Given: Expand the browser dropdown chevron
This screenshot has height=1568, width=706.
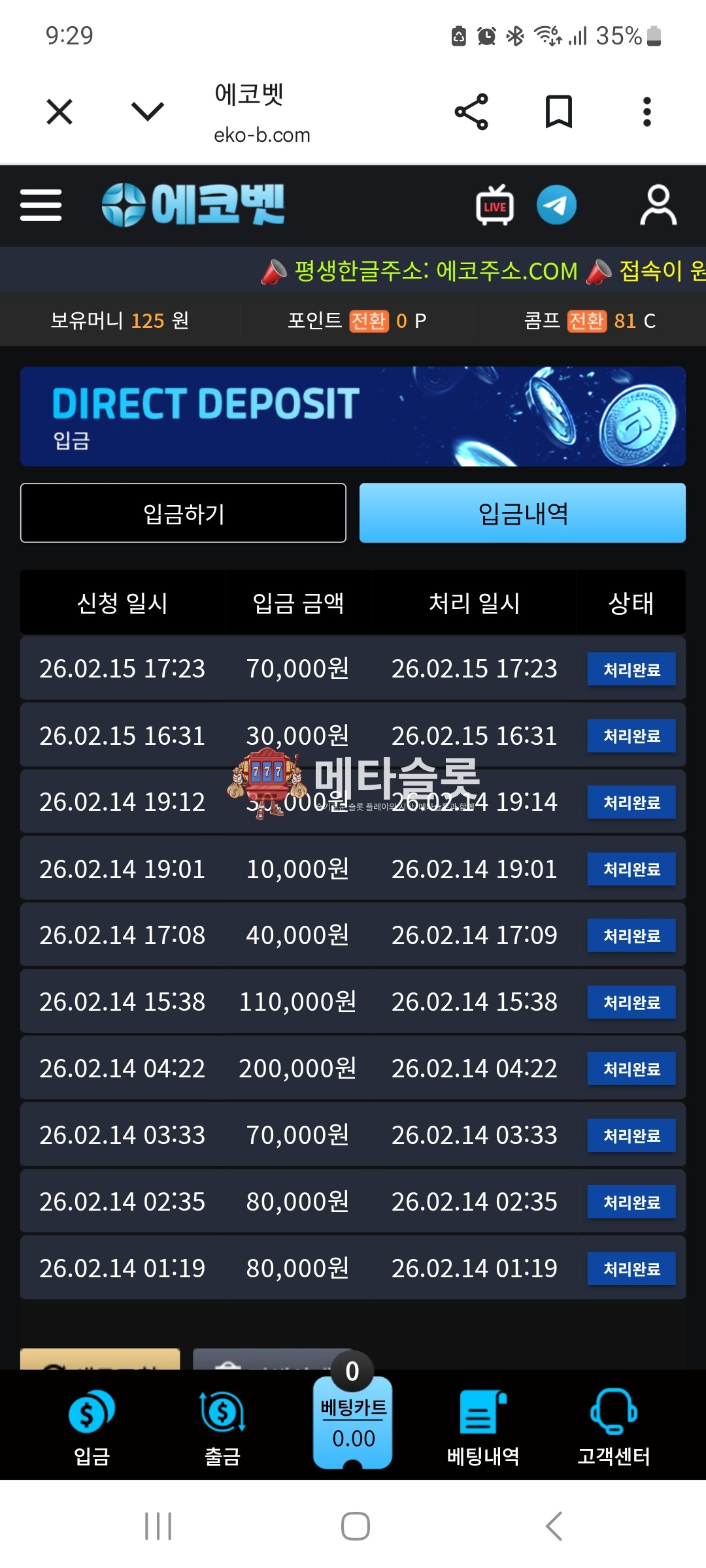Looking at the screenshot, I should (x=148, y=112).
